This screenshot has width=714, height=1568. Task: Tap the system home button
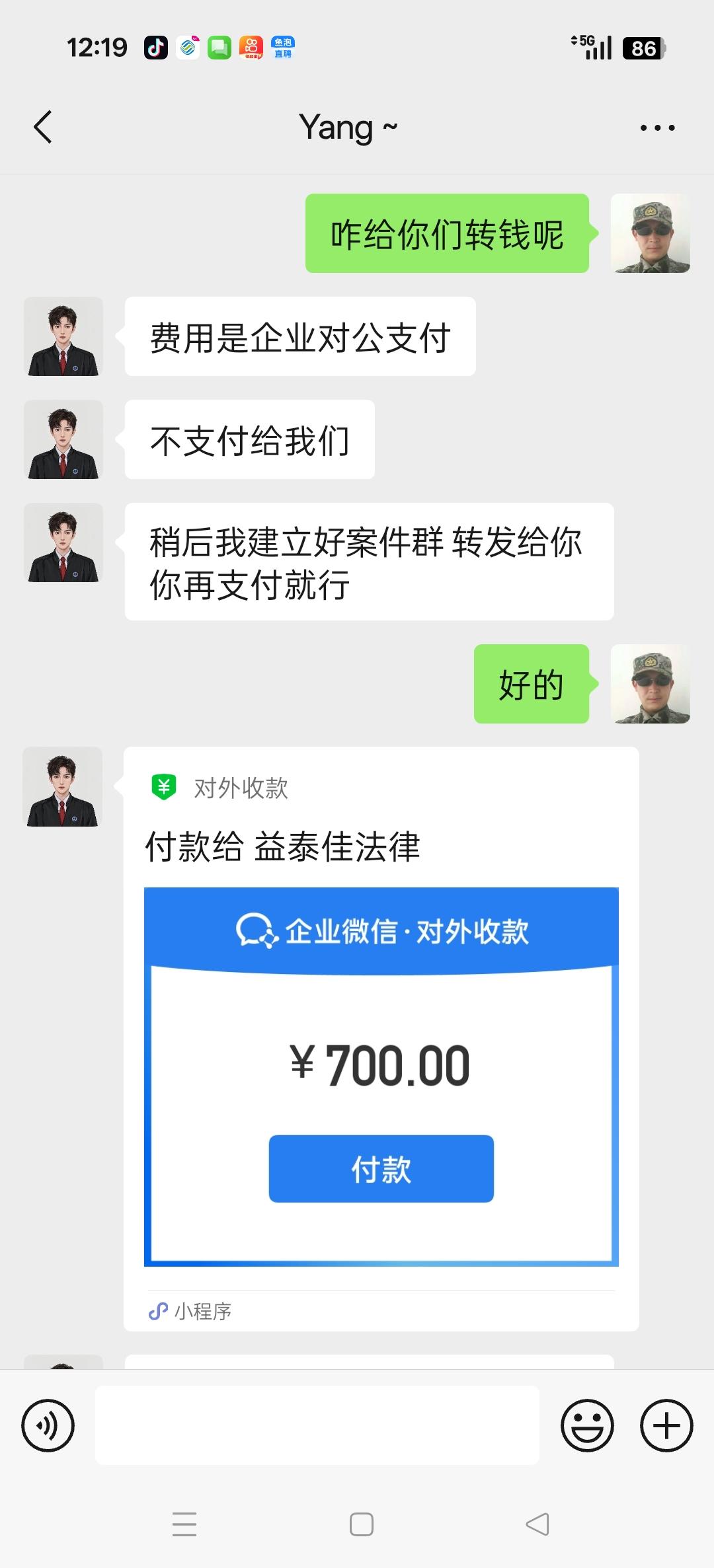click(361, 1524)
